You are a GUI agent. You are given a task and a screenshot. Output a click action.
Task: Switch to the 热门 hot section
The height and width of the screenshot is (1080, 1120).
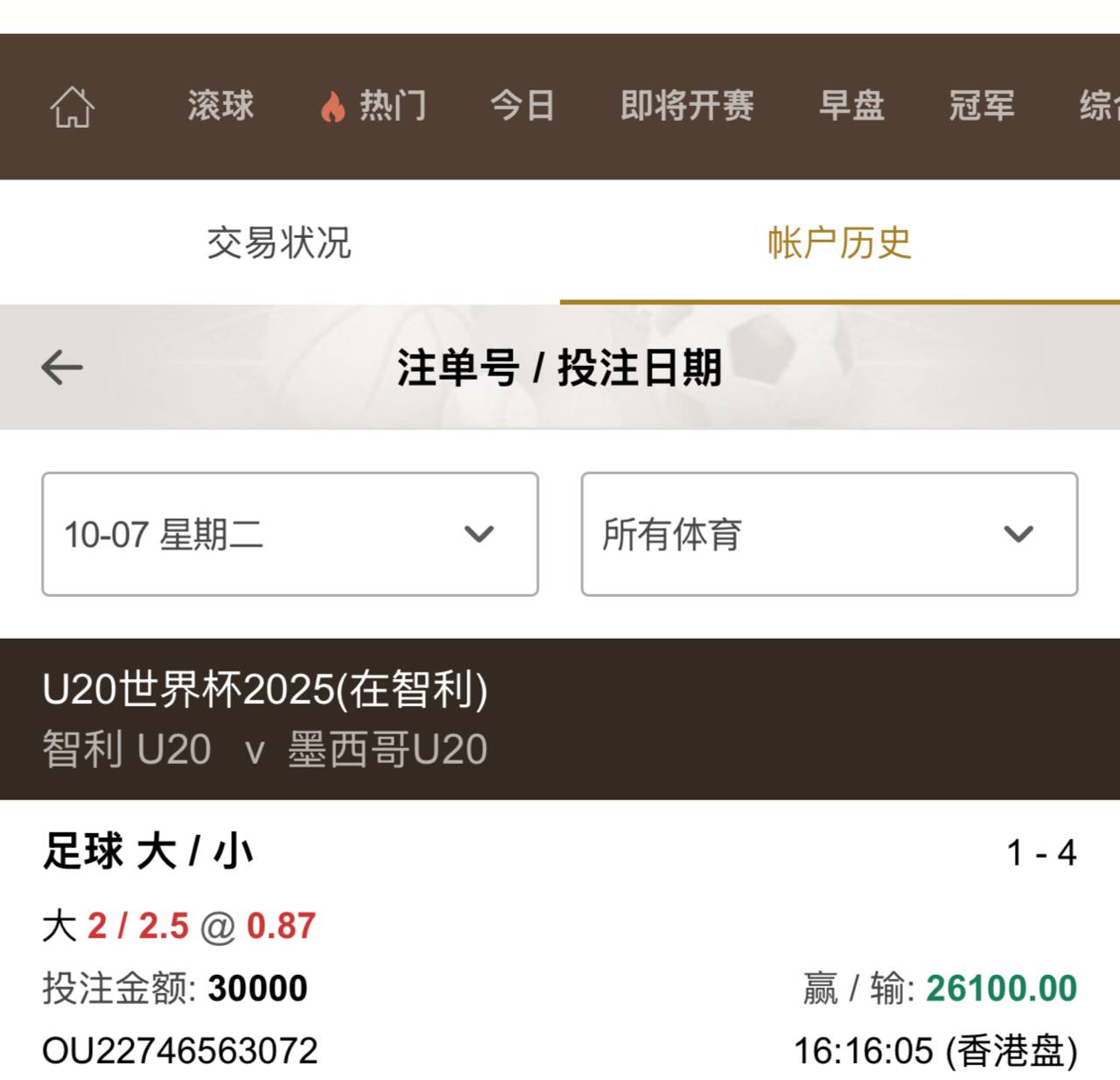click(x=374, y=107)
